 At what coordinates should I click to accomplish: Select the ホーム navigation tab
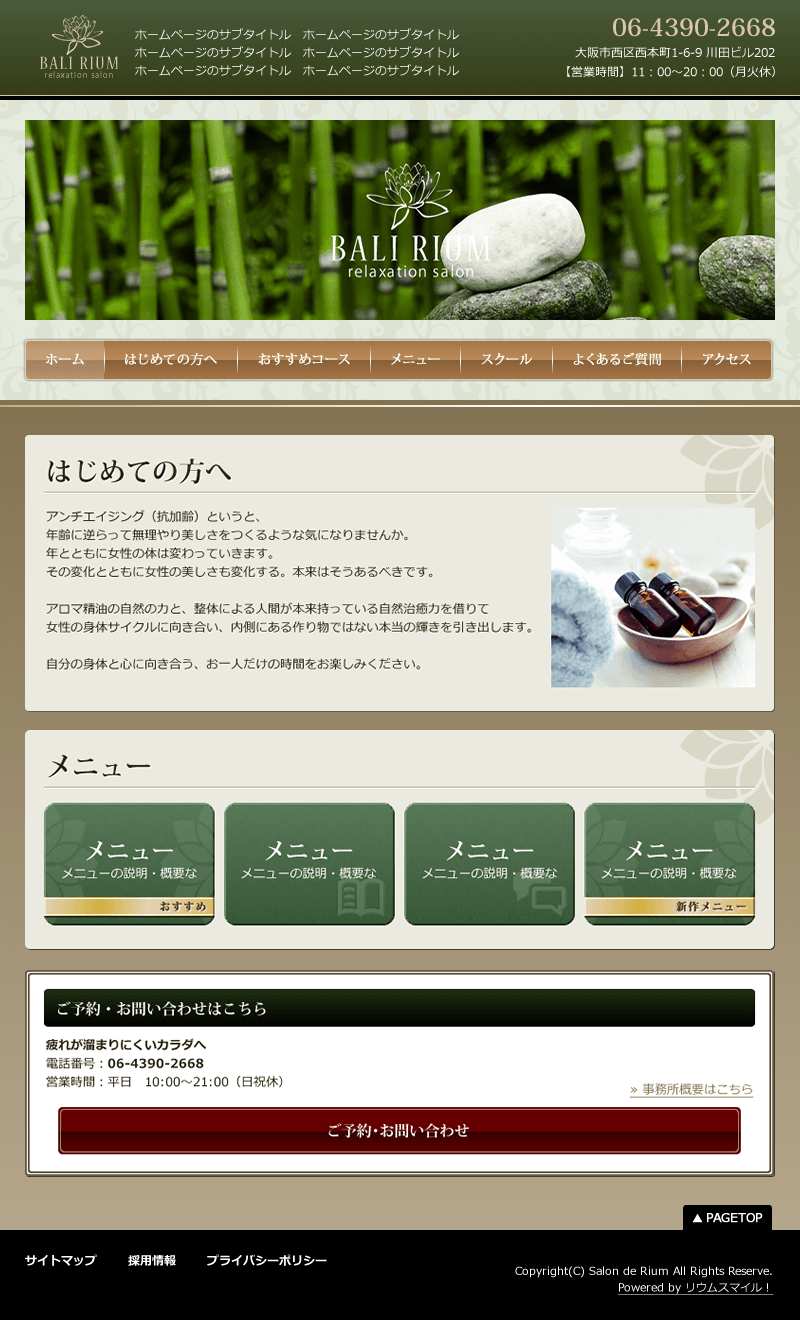coord(65,360)
